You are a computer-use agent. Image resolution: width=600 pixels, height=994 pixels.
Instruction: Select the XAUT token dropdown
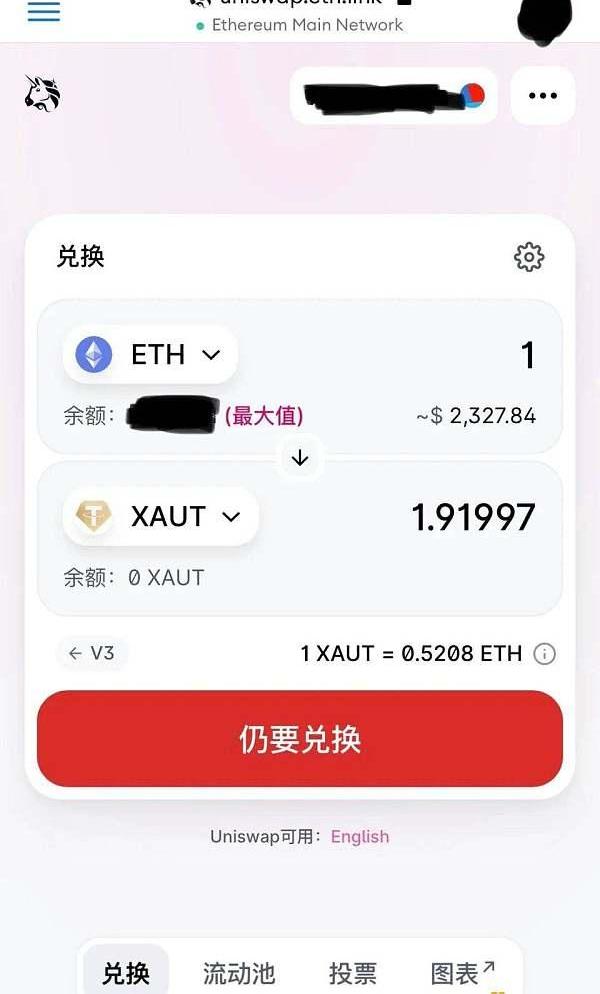(x=160, y=516)
